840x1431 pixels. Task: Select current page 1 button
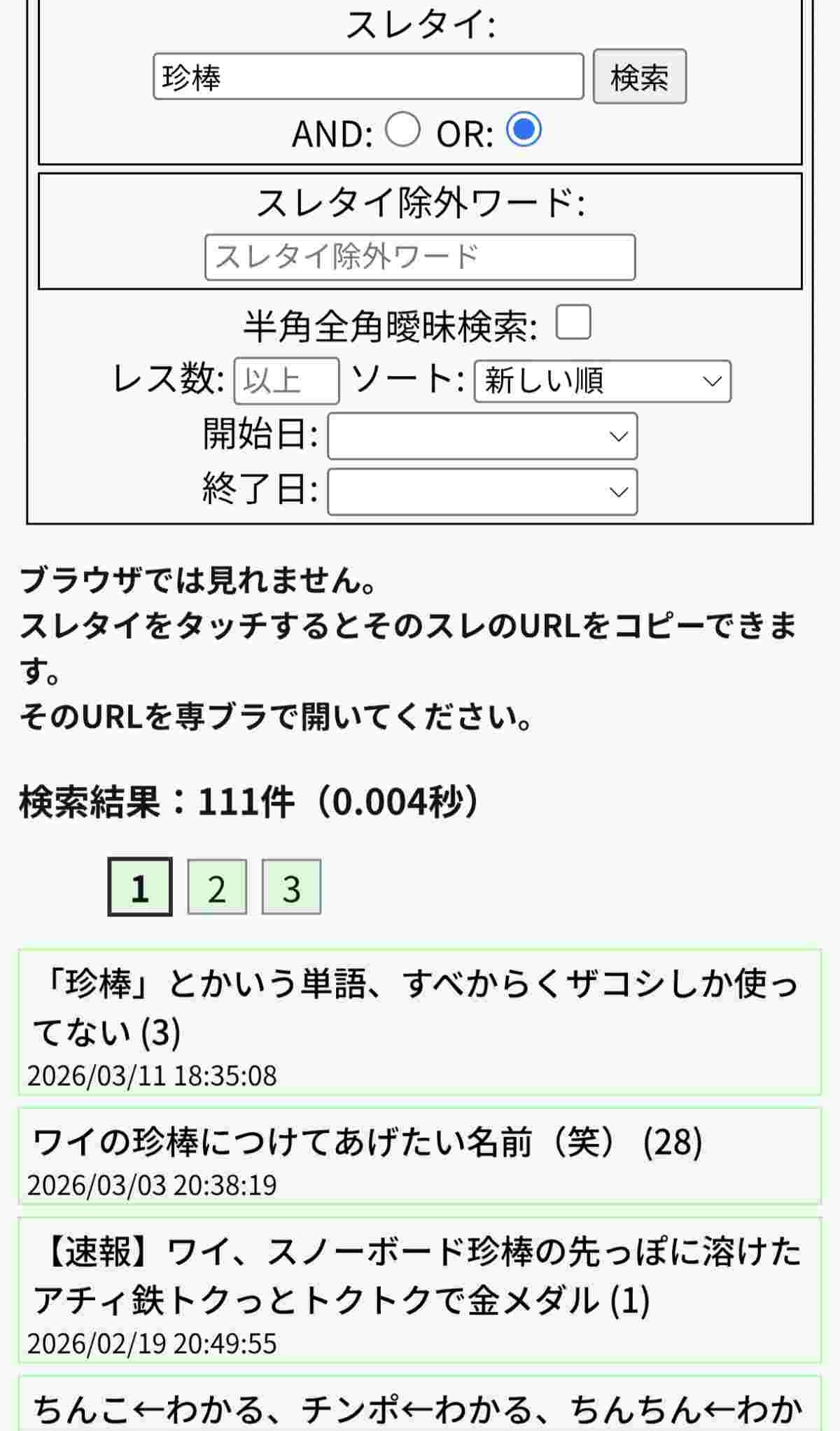(x=140, y=887)
